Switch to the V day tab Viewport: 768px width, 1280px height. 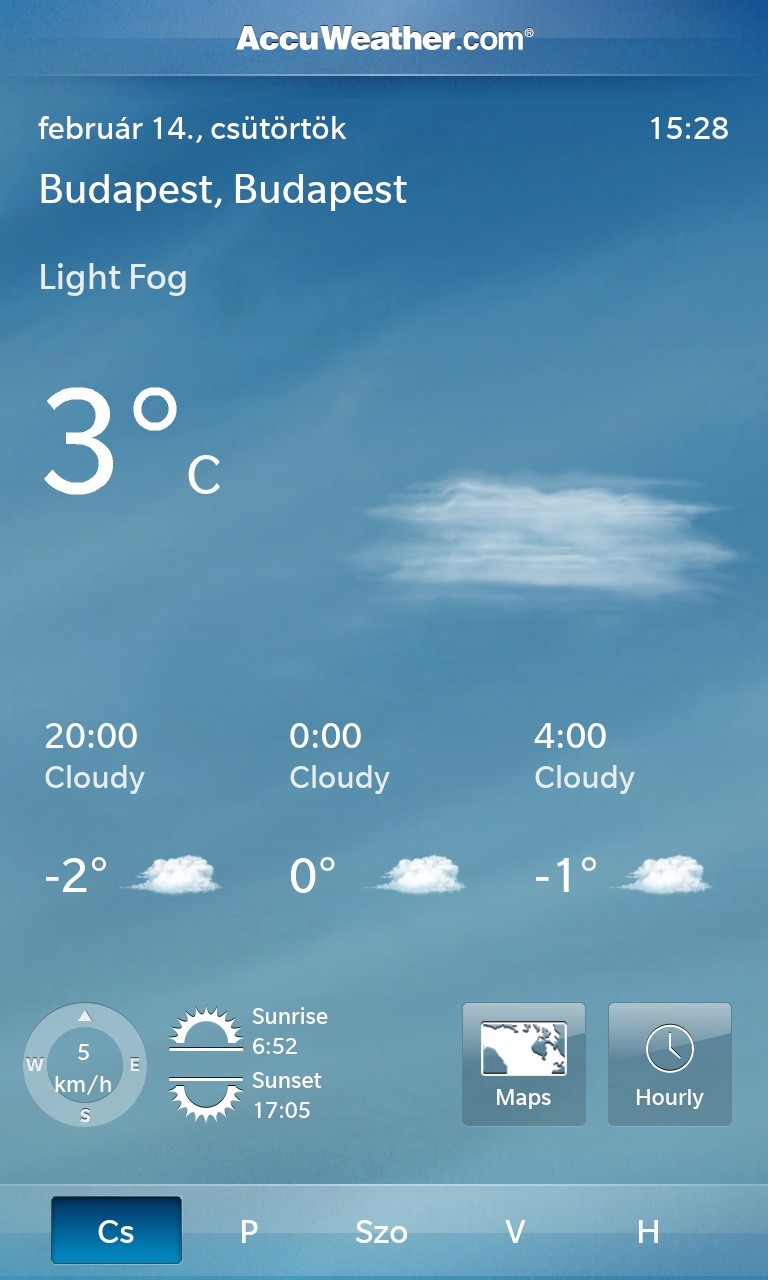tap(515, 1231)
